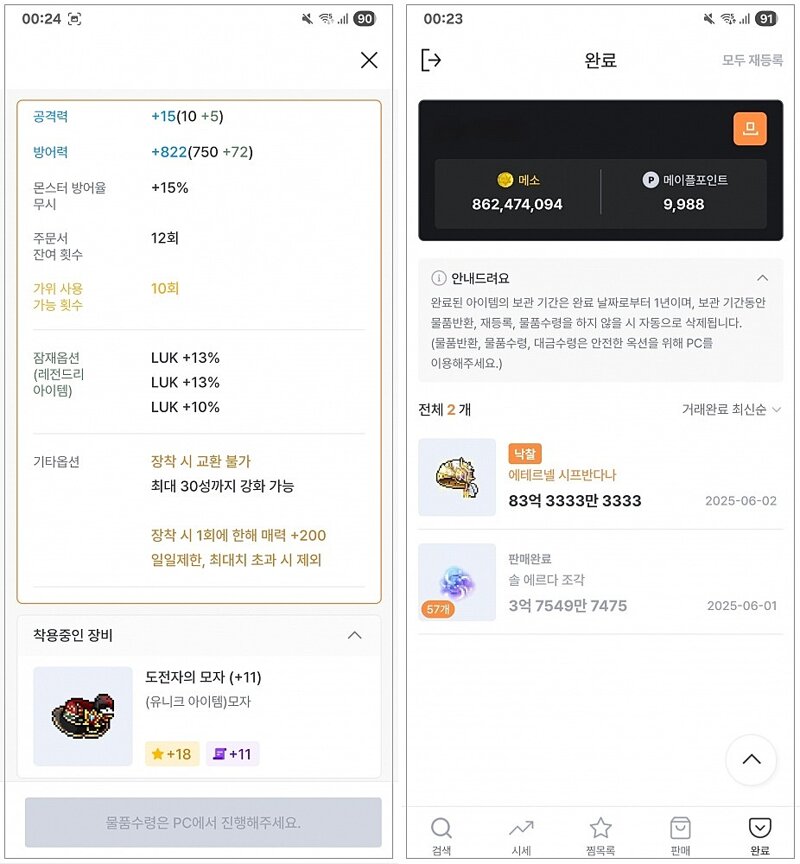Tap the exit icon beside 완료 title
This screenshot has width=800, height=864.
coord(431,60)
